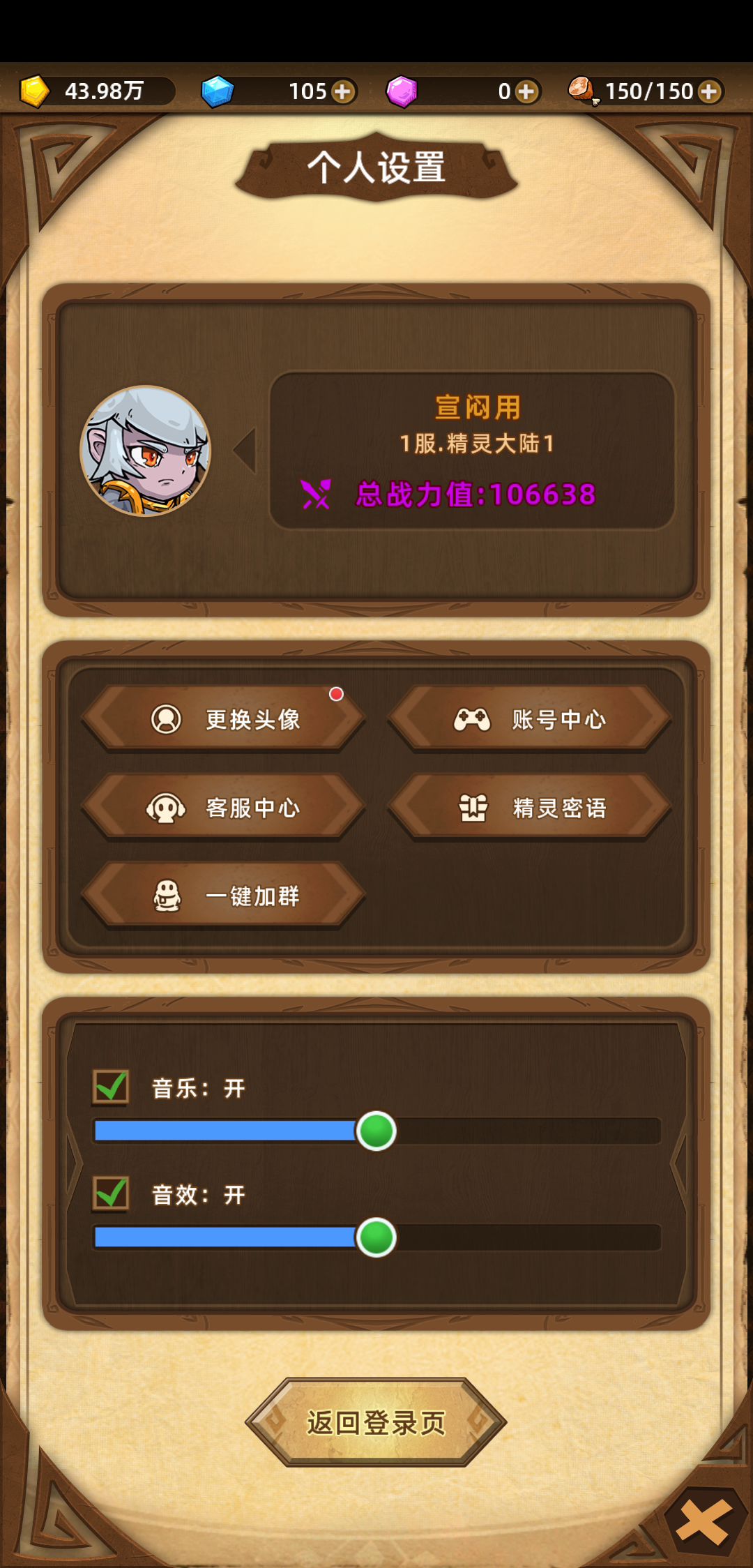Uncheck the 音乐 music checkbox
Image resolution: width=753 pixels, height=1568 pixels.
pos(111,1087)
